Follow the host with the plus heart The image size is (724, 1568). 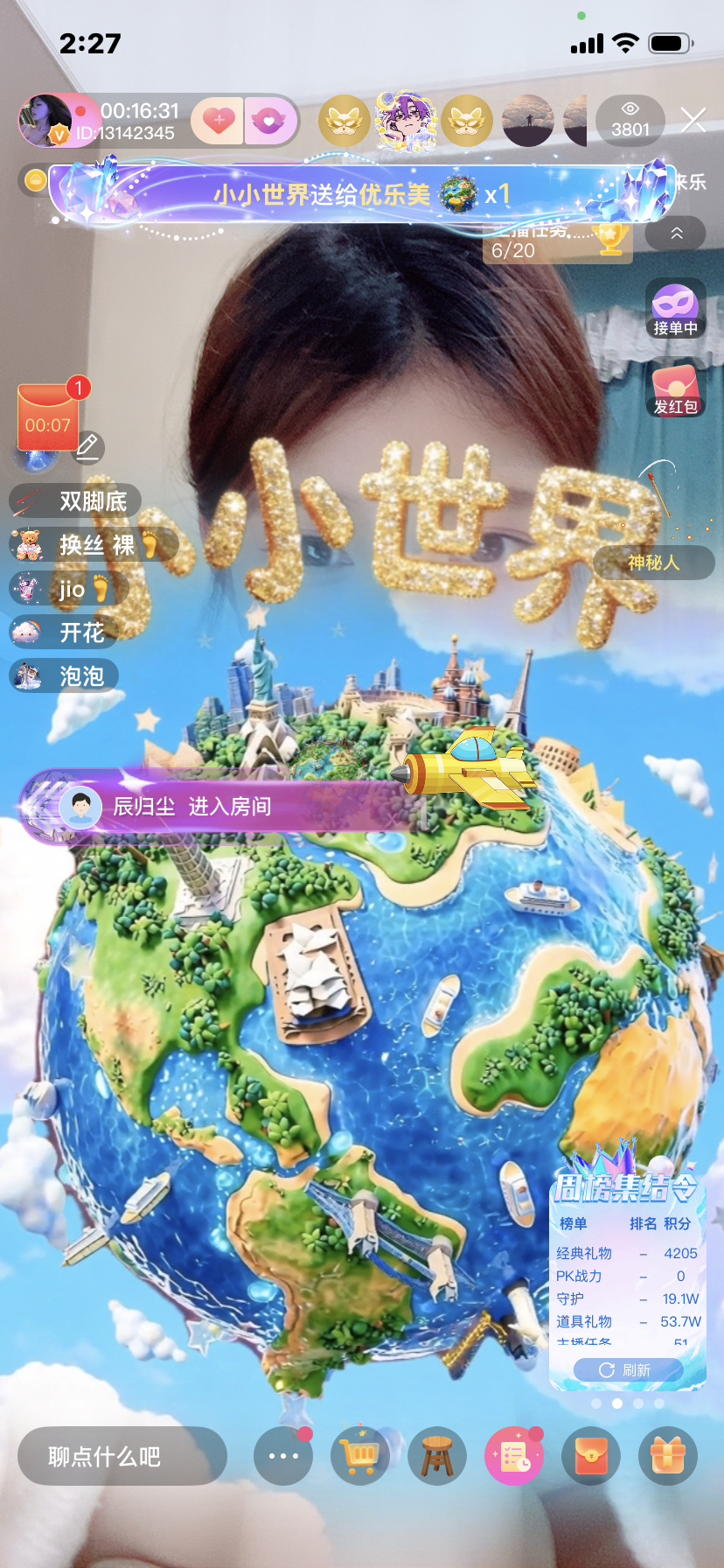click(x=218, y=120)
